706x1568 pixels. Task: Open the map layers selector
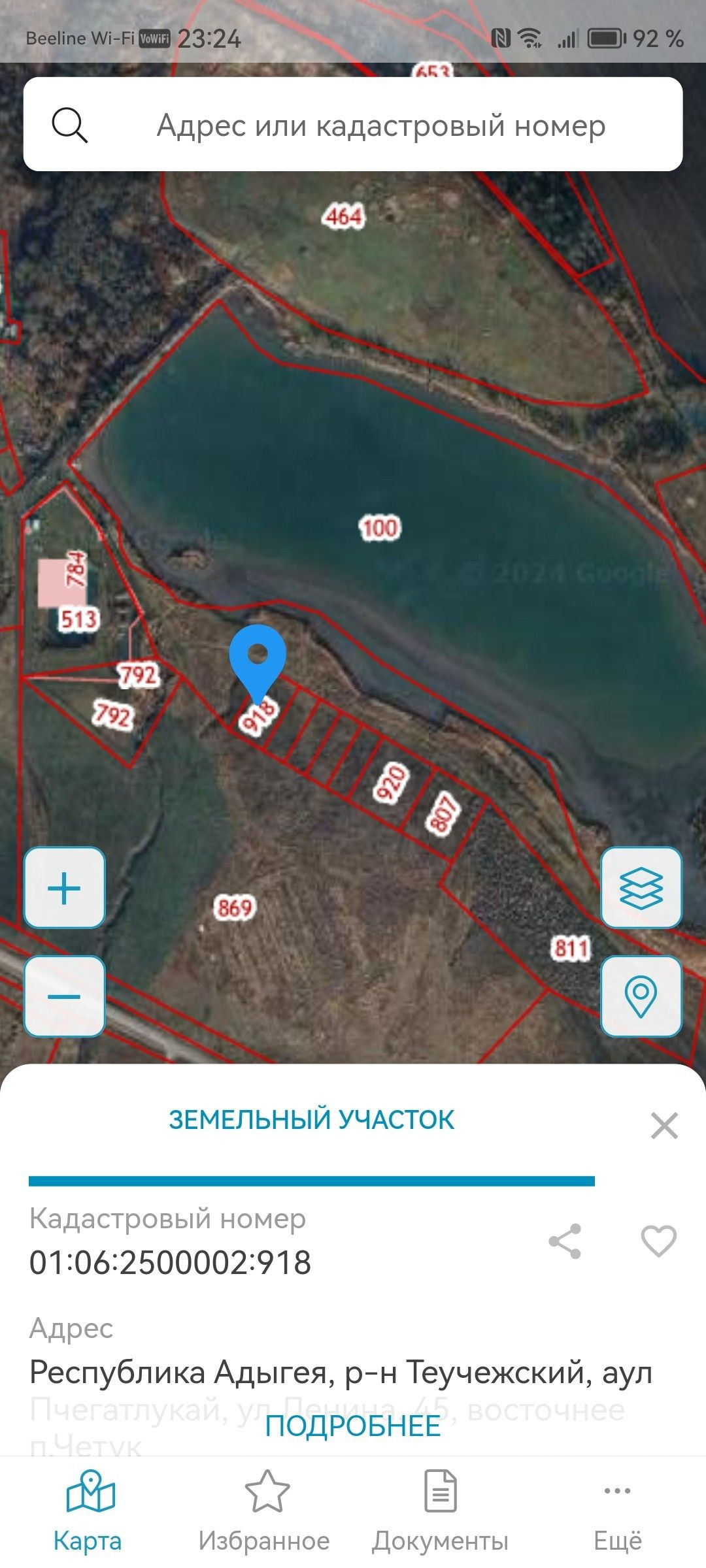(x=641, y=888)
